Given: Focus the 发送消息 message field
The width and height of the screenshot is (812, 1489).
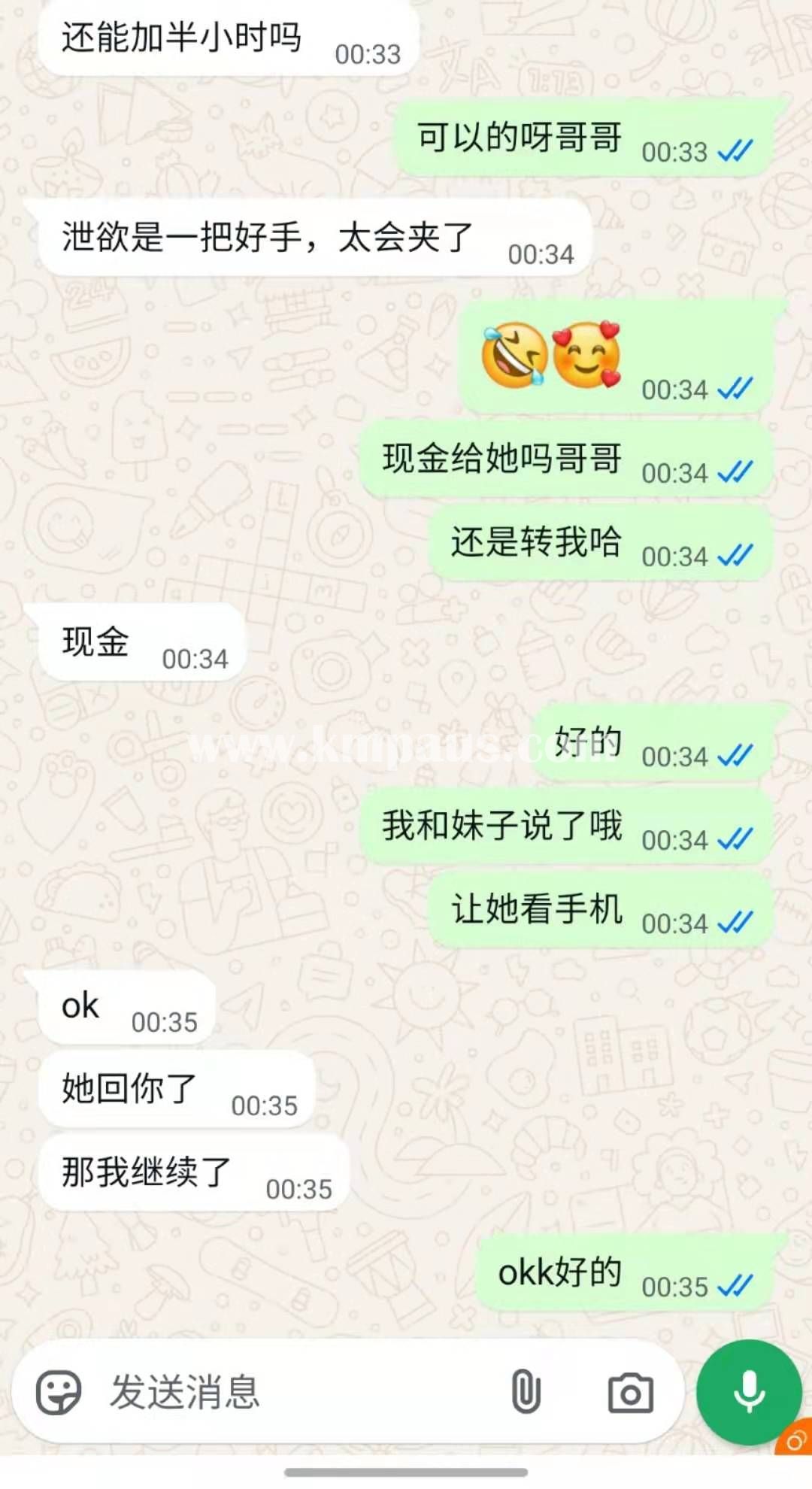Looking at the screenshot, I should [286, 1393].
